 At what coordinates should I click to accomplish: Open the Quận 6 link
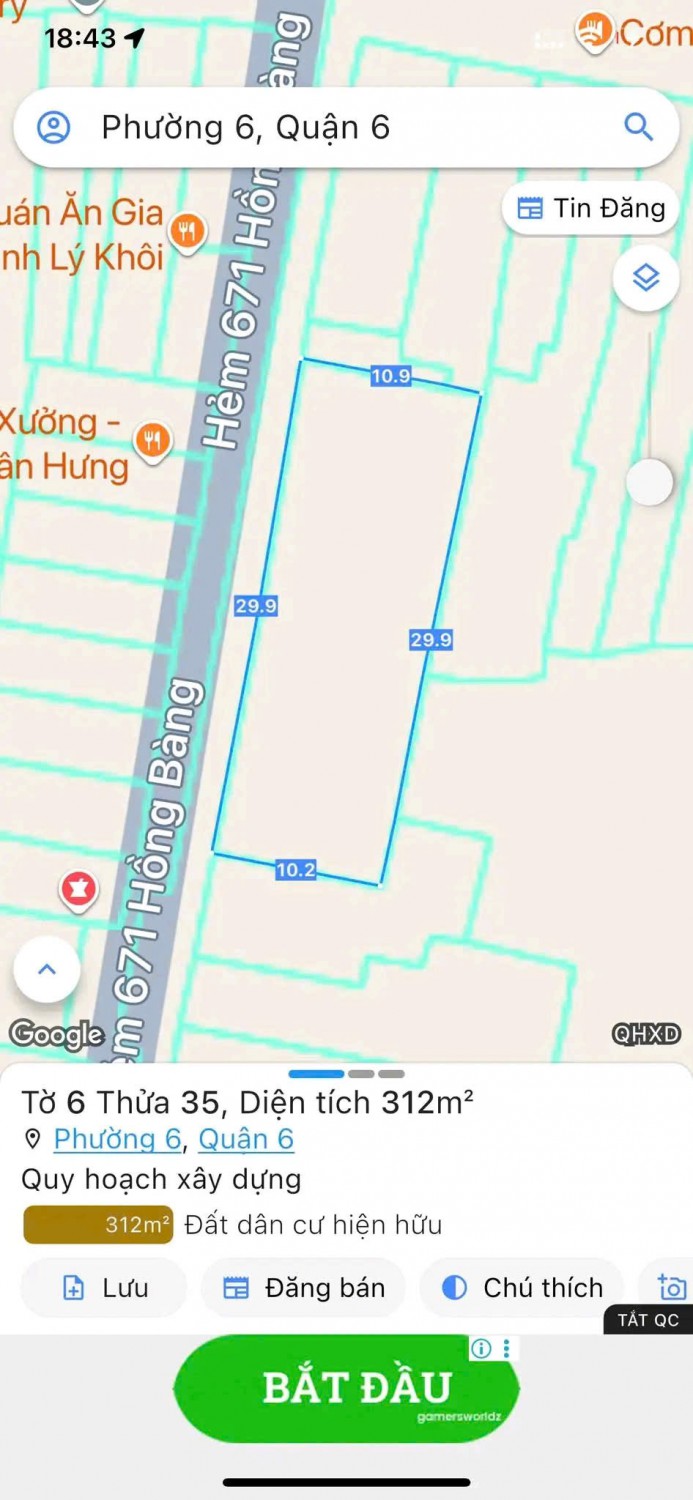pos(246,1139)
